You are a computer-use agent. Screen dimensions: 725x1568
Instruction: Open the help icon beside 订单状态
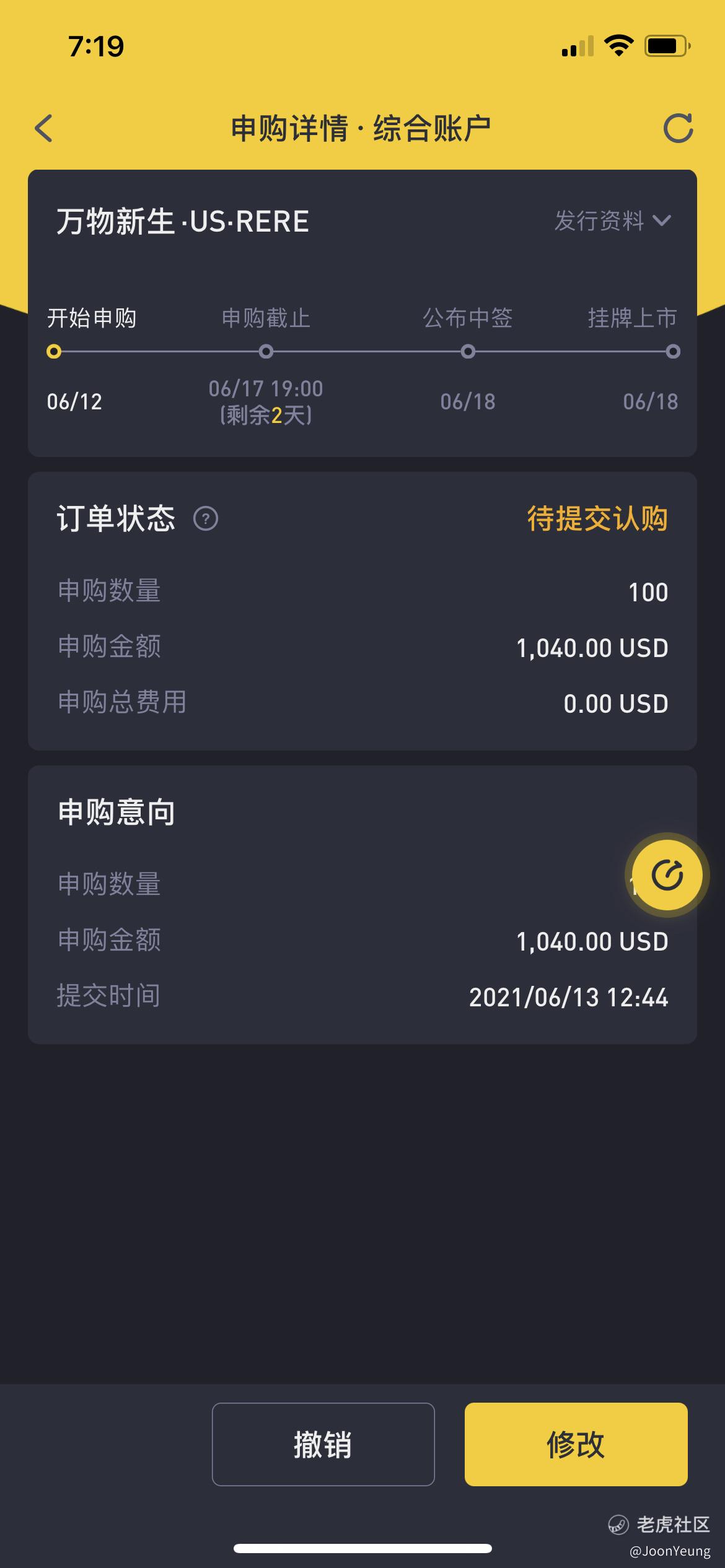206,518
